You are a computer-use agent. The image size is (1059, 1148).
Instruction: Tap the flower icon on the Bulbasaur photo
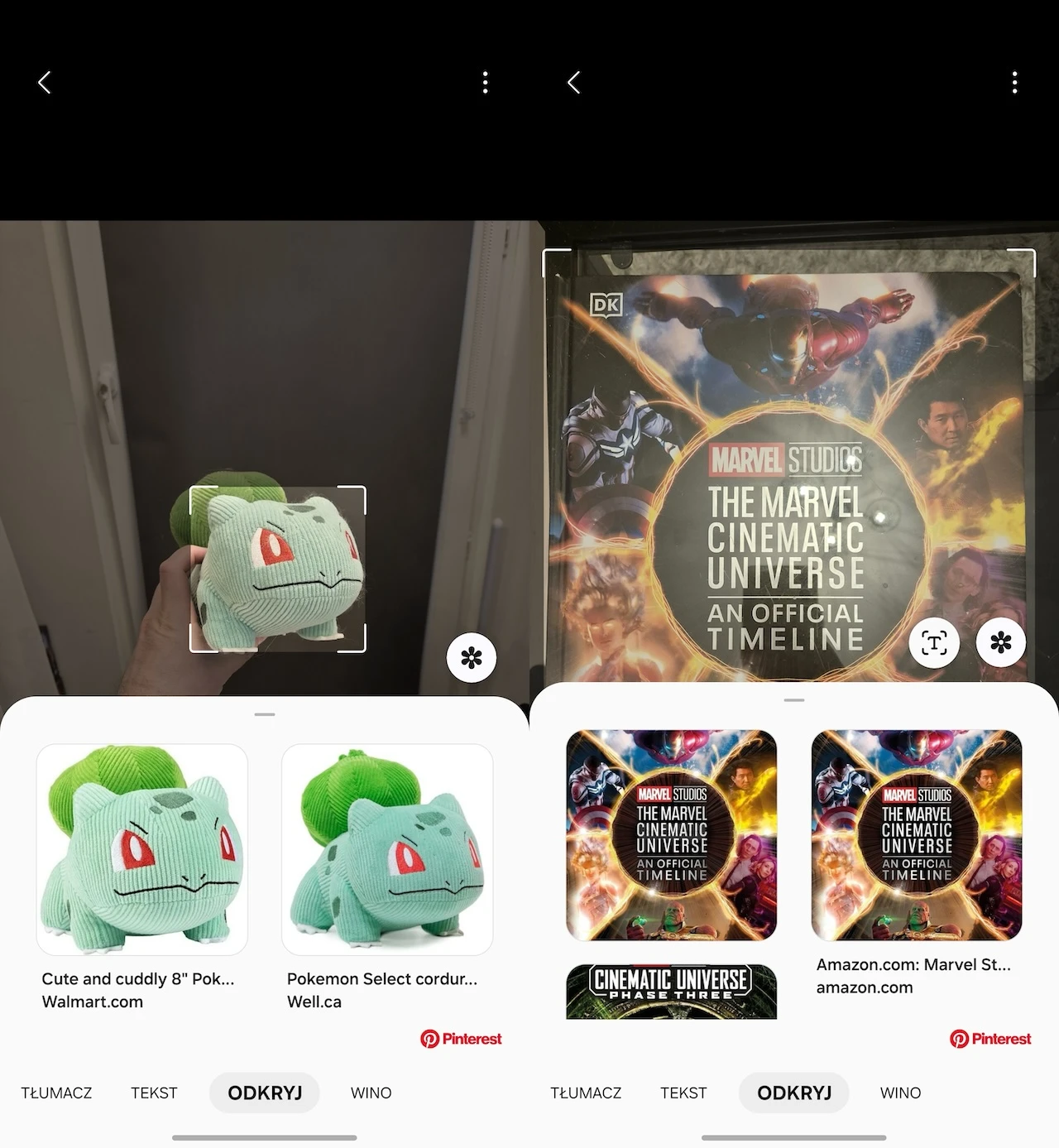[x=471, y=658]
